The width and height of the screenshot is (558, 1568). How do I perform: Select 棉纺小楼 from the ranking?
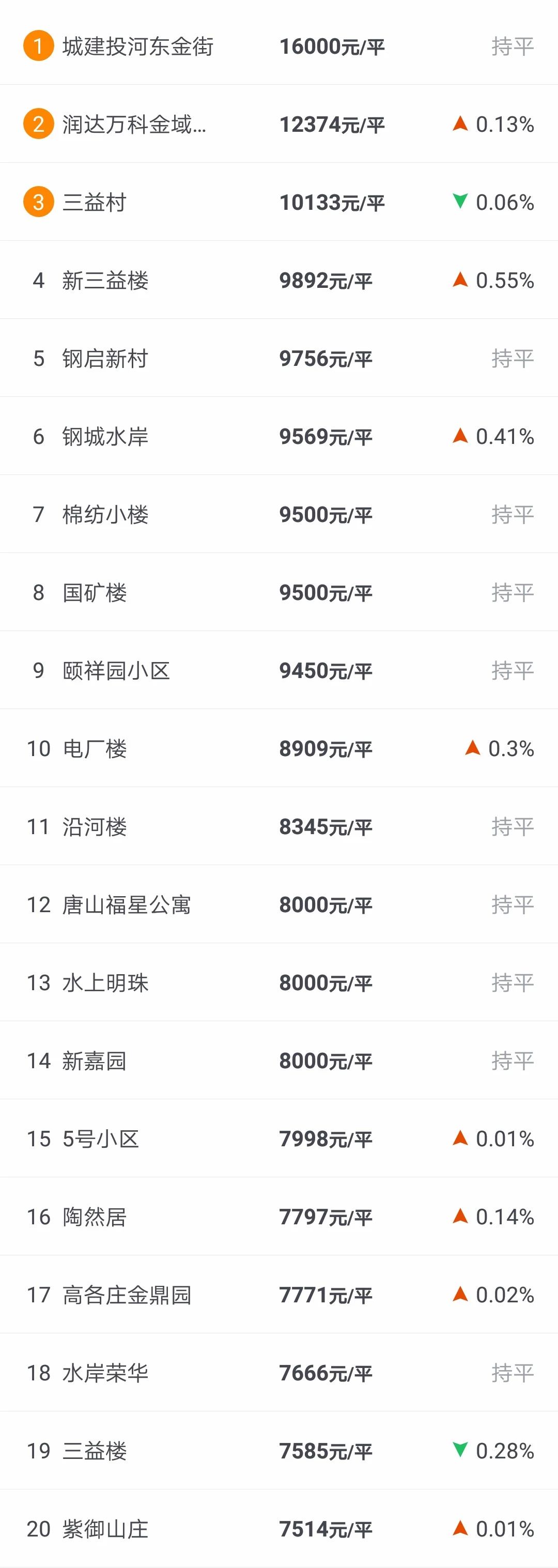[105, 514]
